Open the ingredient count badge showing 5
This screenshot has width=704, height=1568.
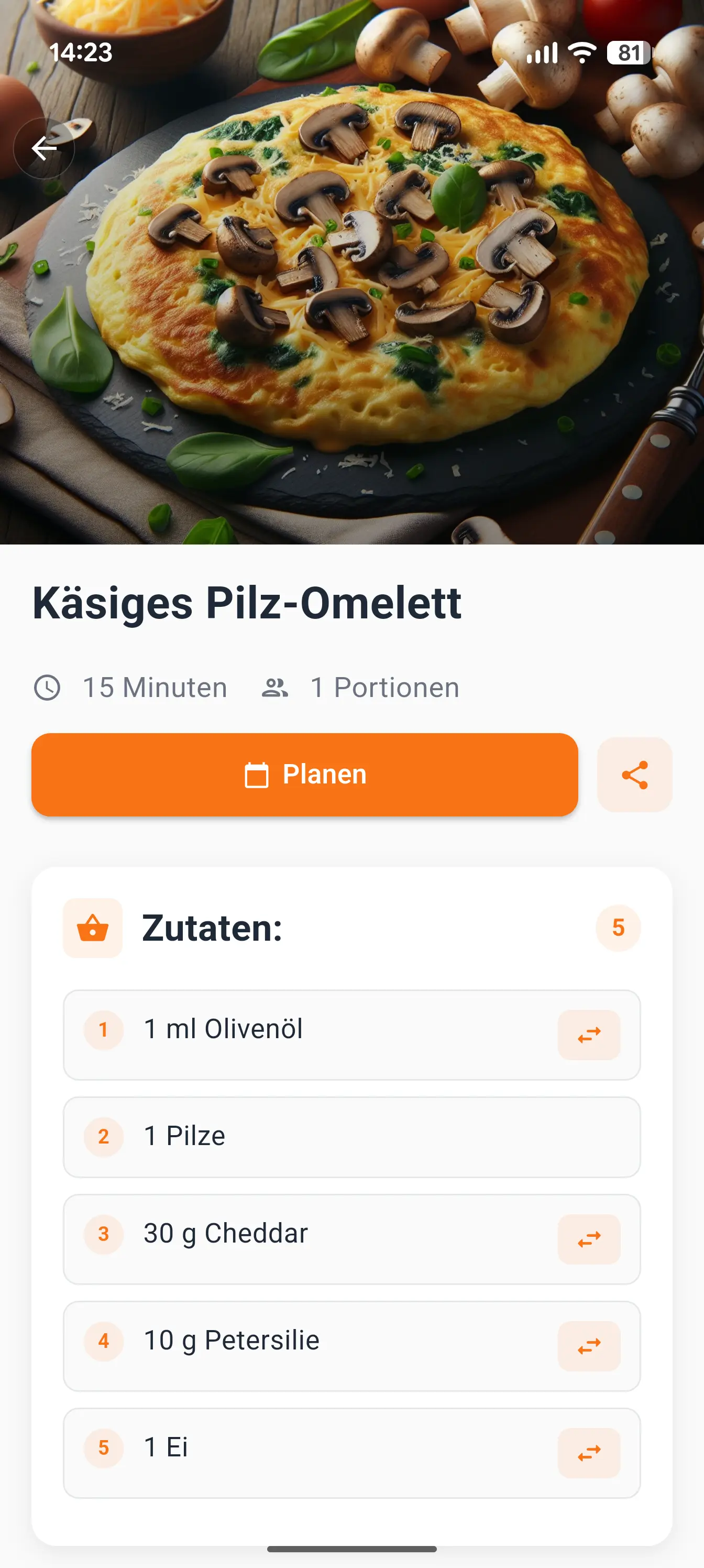click(618, 928)
